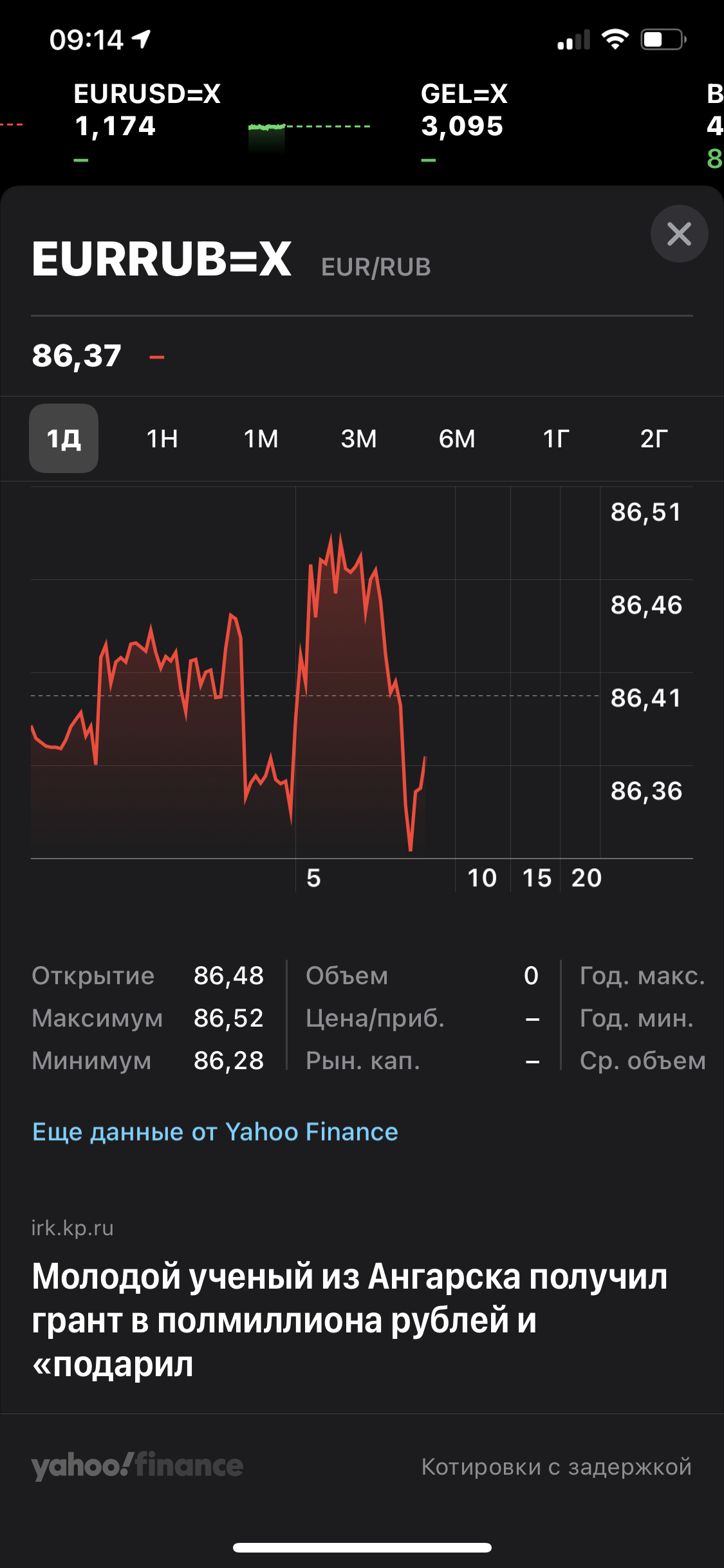
Task: Show the 3М chart period
Action: pos(359,438)
